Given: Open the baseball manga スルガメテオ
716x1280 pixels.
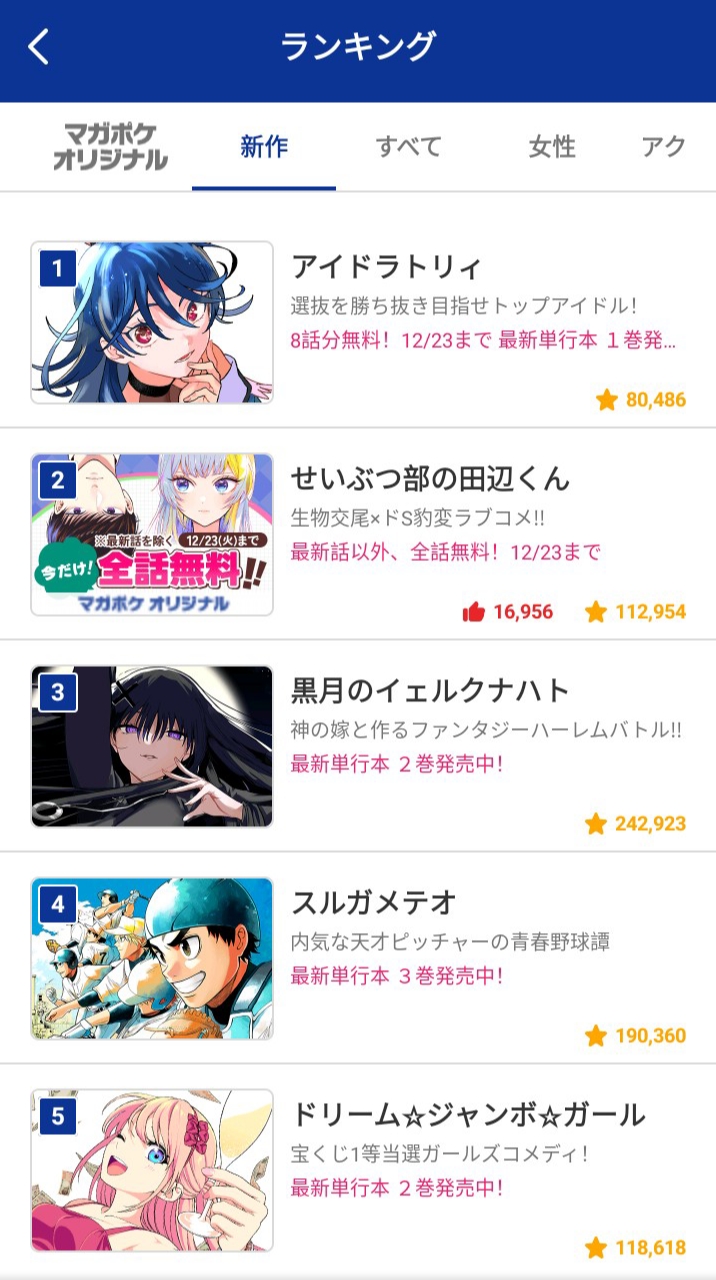Looking at the screenshot, I should click(374, 904).
